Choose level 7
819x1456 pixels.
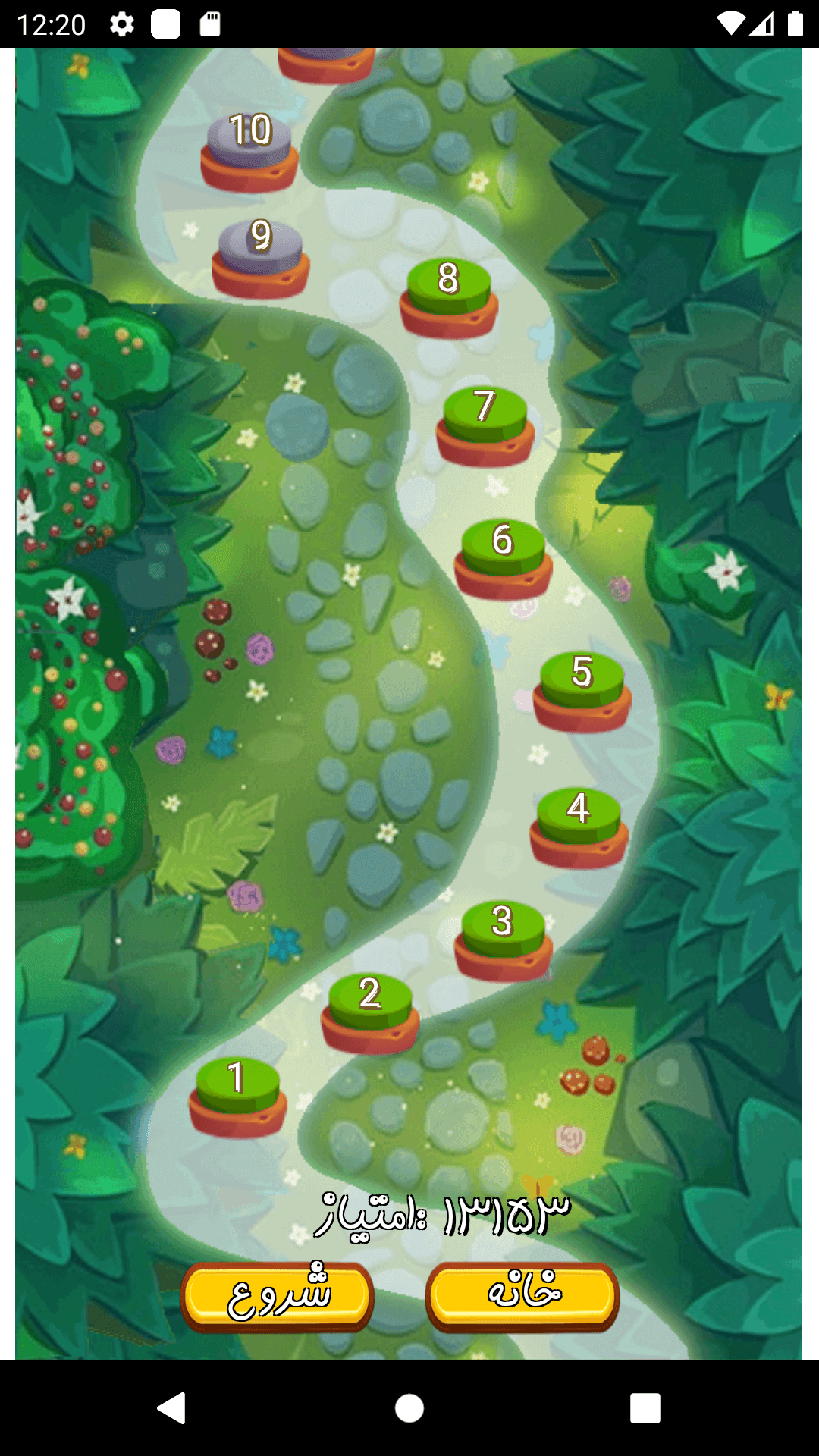click(x=485, y=425)
